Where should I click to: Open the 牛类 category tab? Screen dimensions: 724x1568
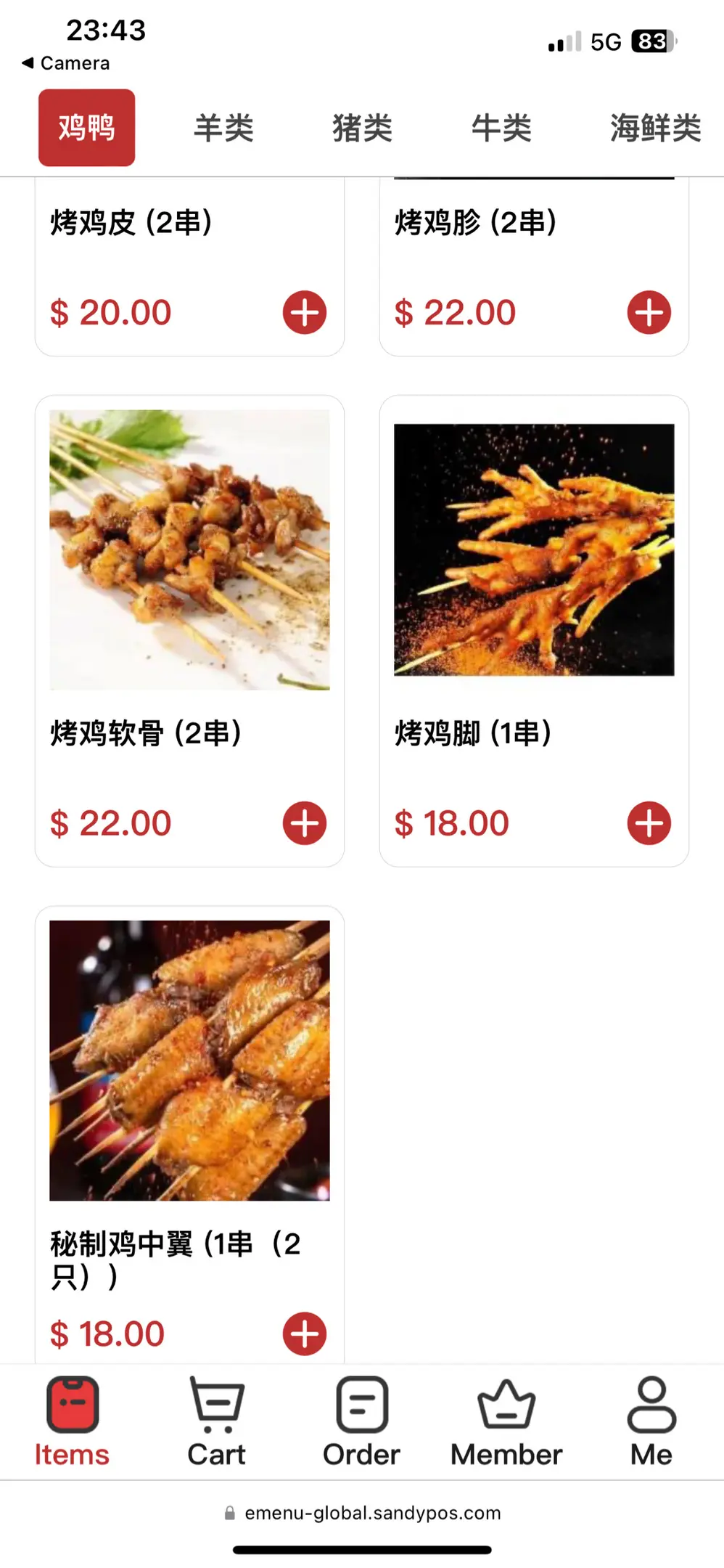point(501,128)
